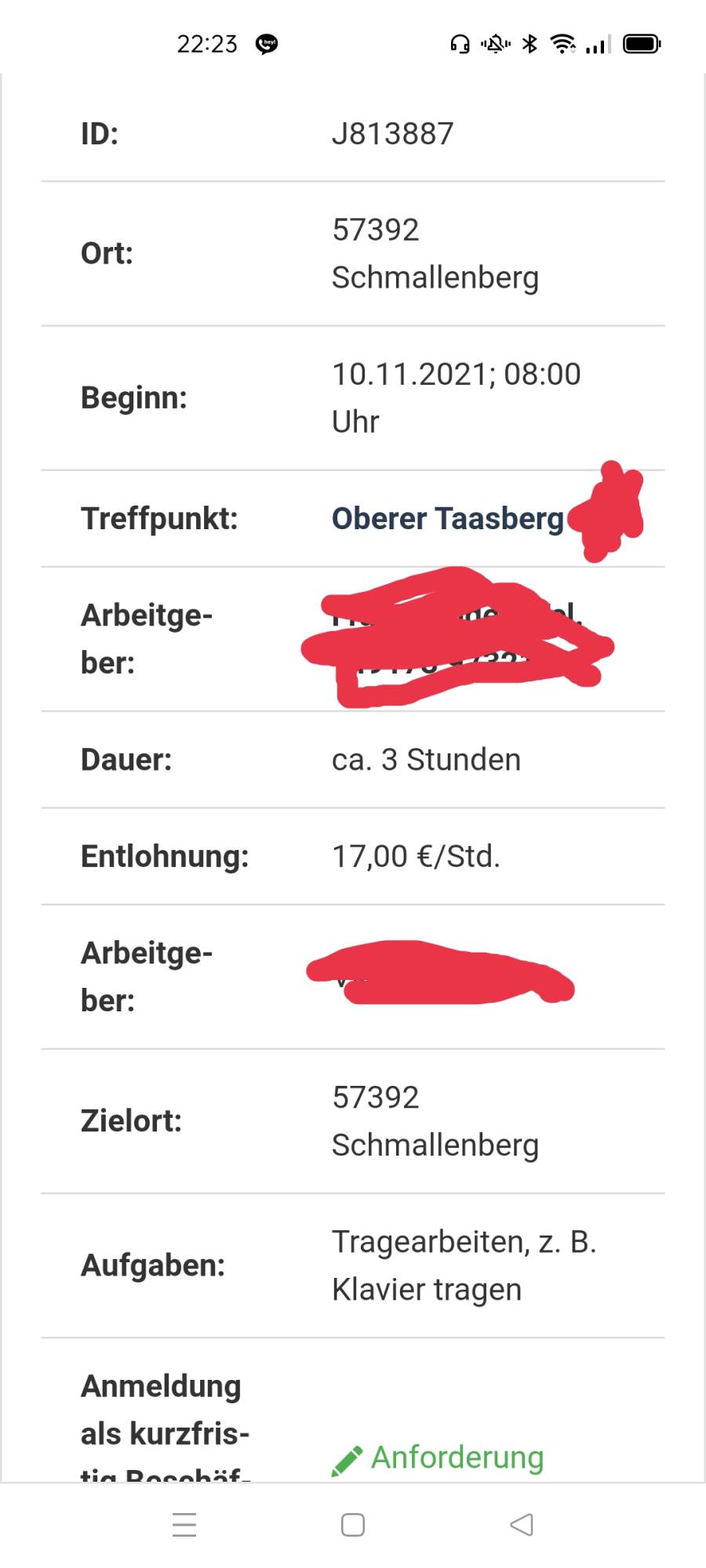Go to the home screen
The width and height of the screenshot is (706, 1568).
point(353,1525)
